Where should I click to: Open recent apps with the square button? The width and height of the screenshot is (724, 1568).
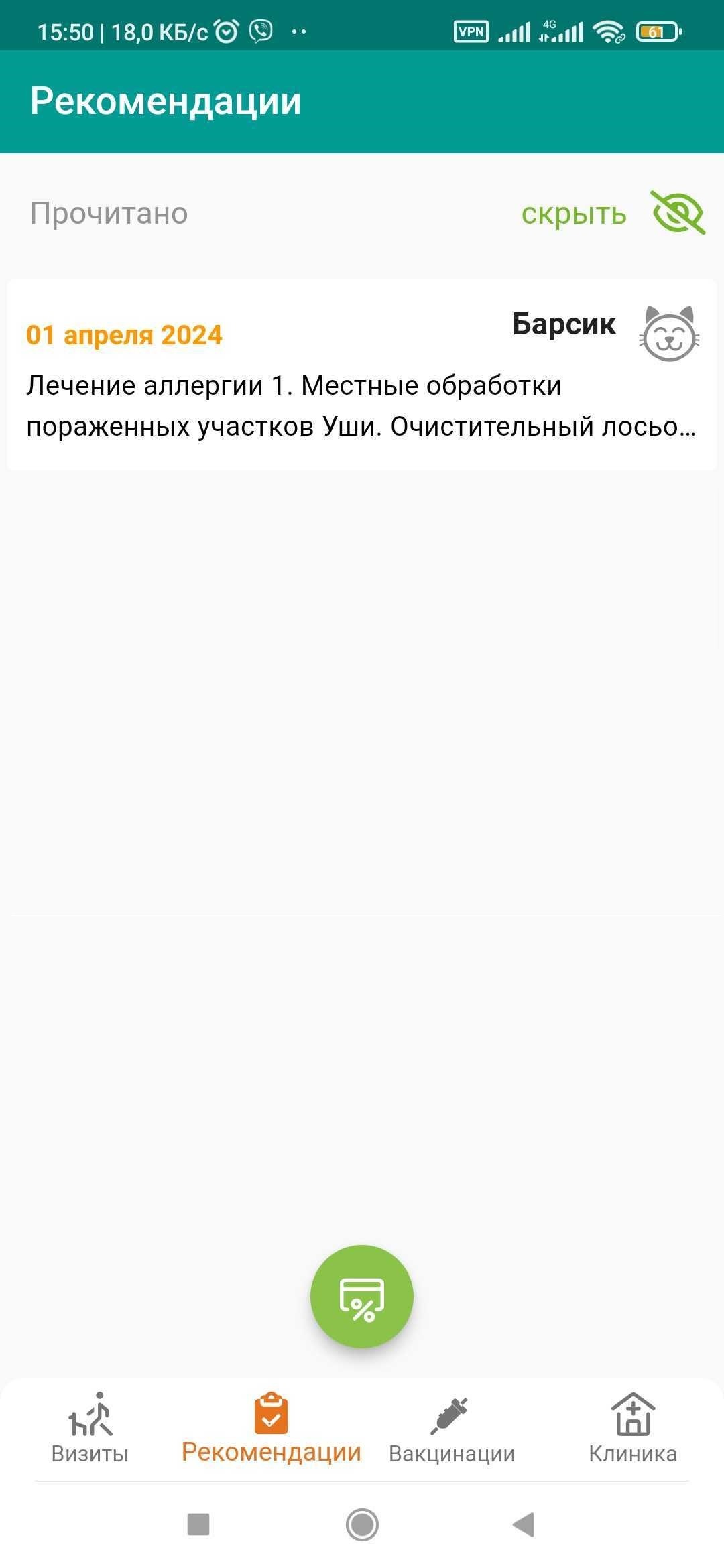[x=198, y=1524]
